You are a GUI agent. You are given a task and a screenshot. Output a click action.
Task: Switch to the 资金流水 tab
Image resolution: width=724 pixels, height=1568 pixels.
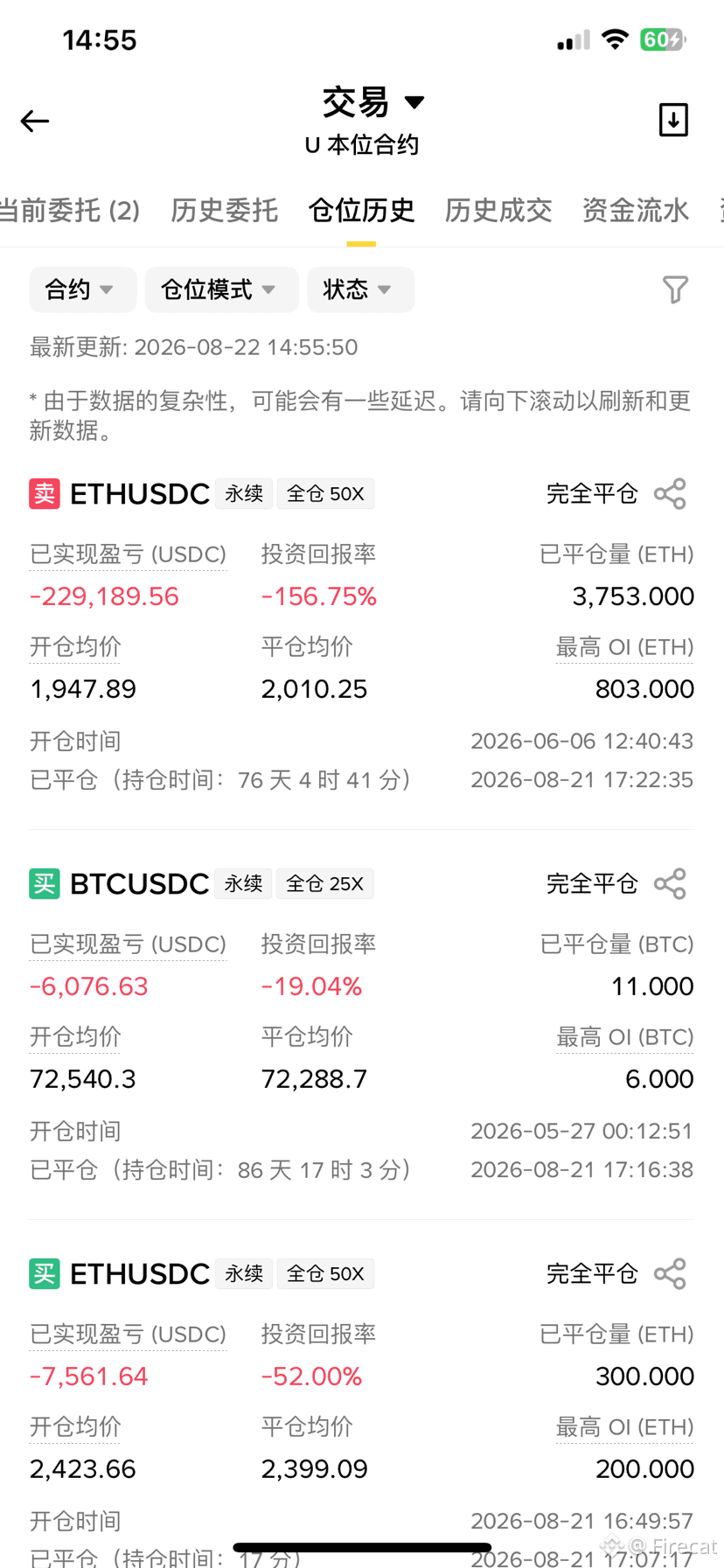point(636,211)
